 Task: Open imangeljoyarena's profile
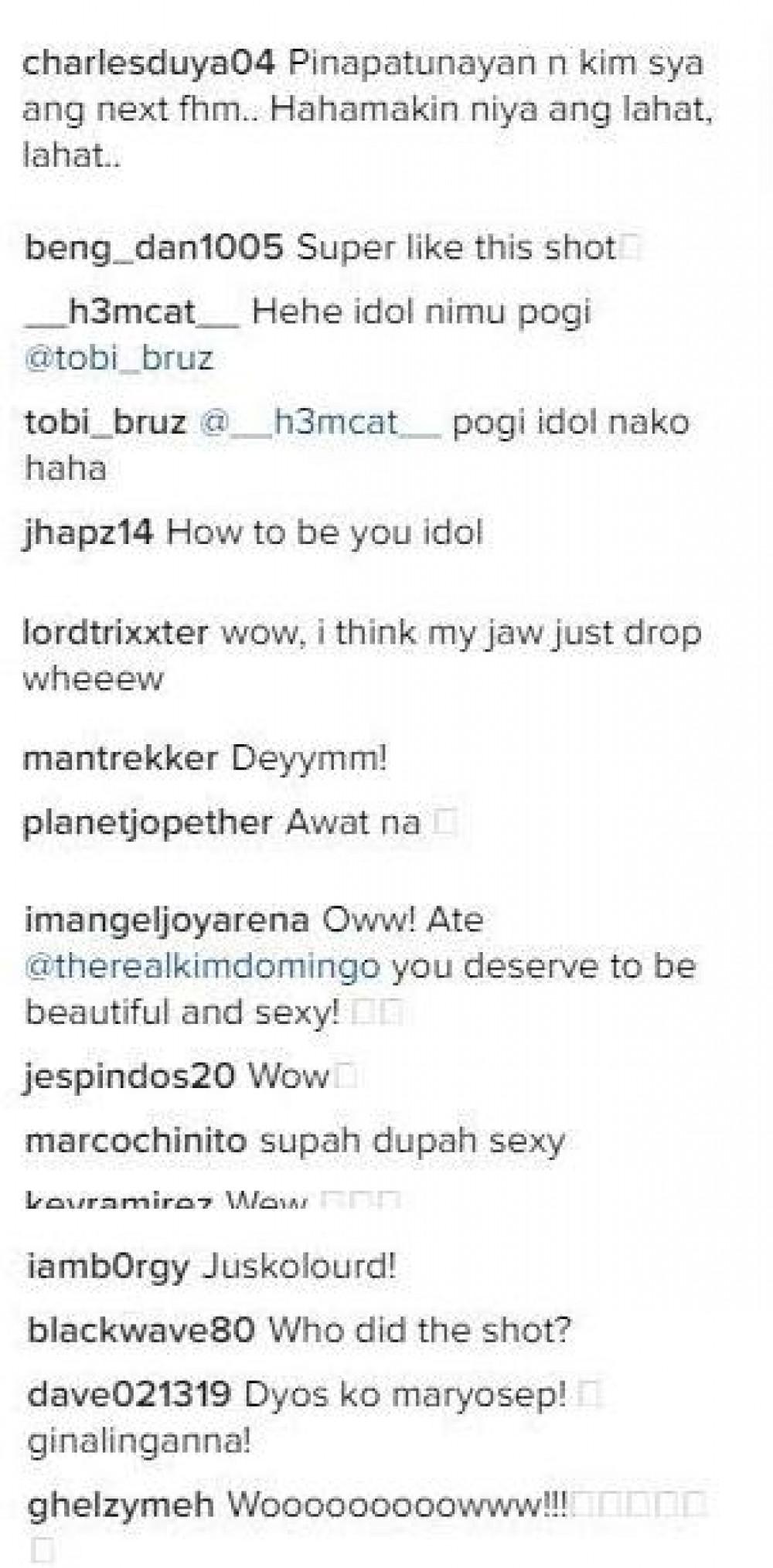[x=166, y=920]
